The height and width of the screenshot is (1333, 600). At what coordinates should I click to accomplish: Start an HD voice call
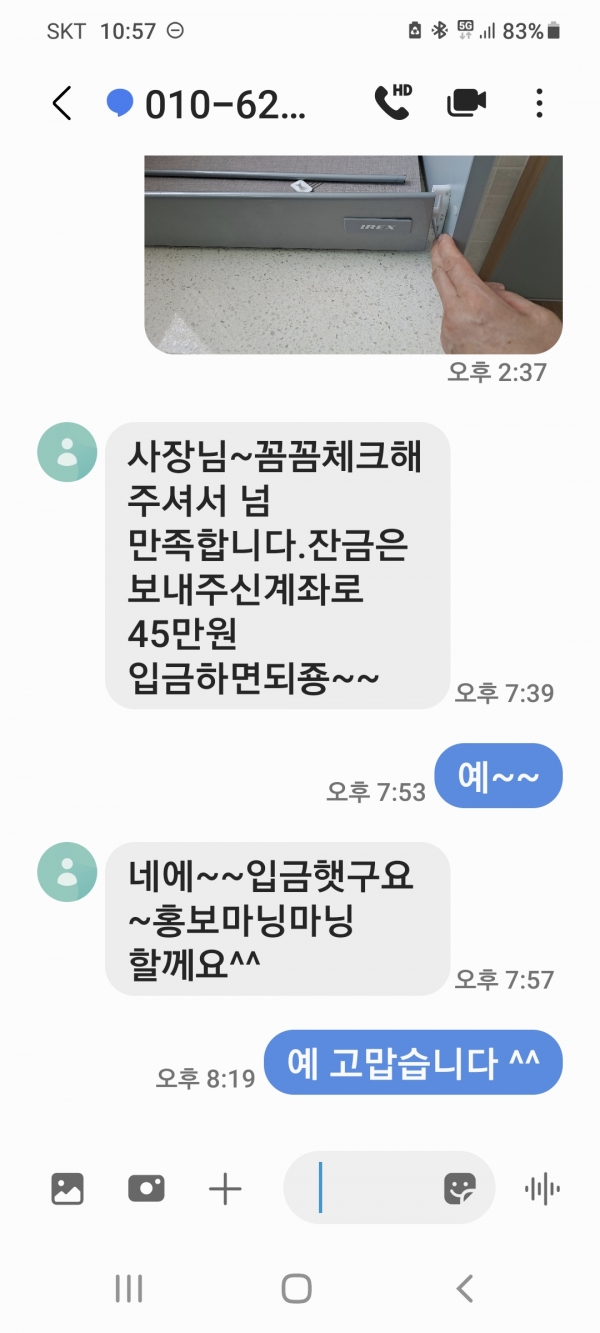click(392, 102)
